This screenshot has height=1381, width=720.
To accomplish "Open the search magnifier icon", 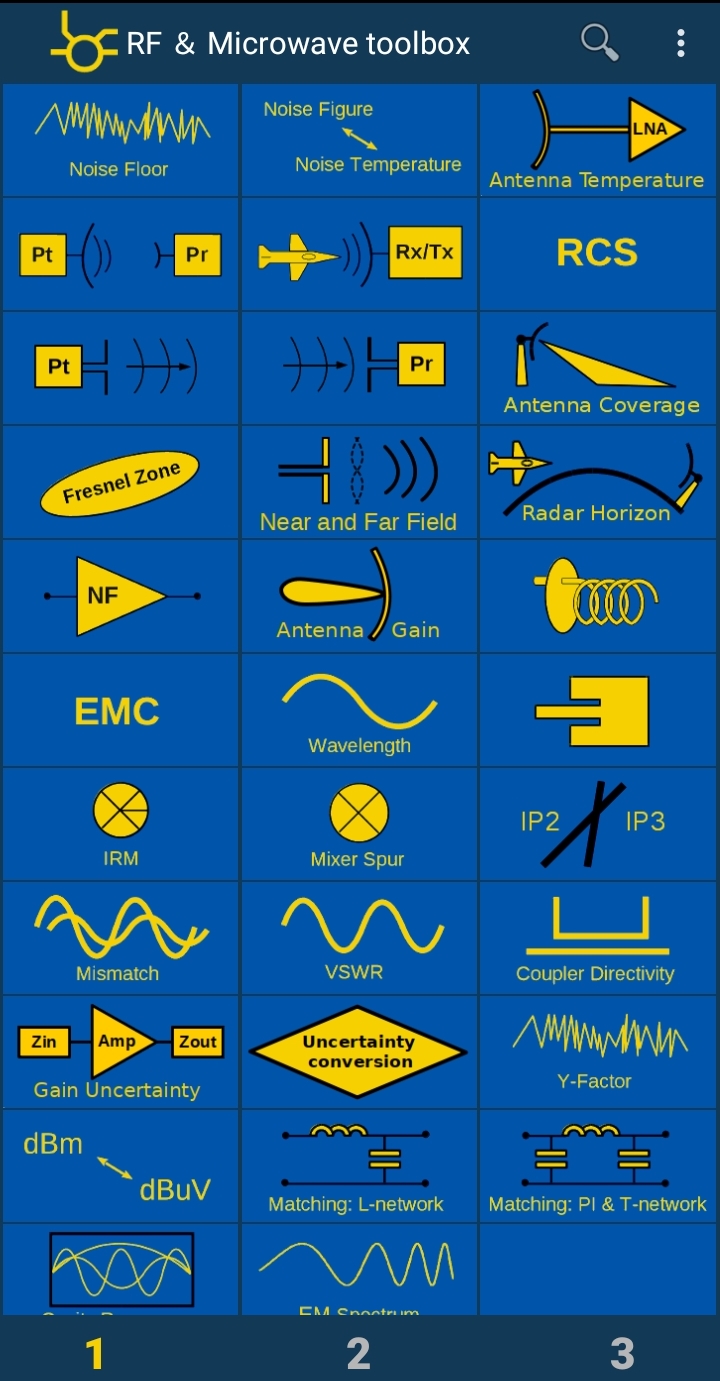I will [599, 43].
